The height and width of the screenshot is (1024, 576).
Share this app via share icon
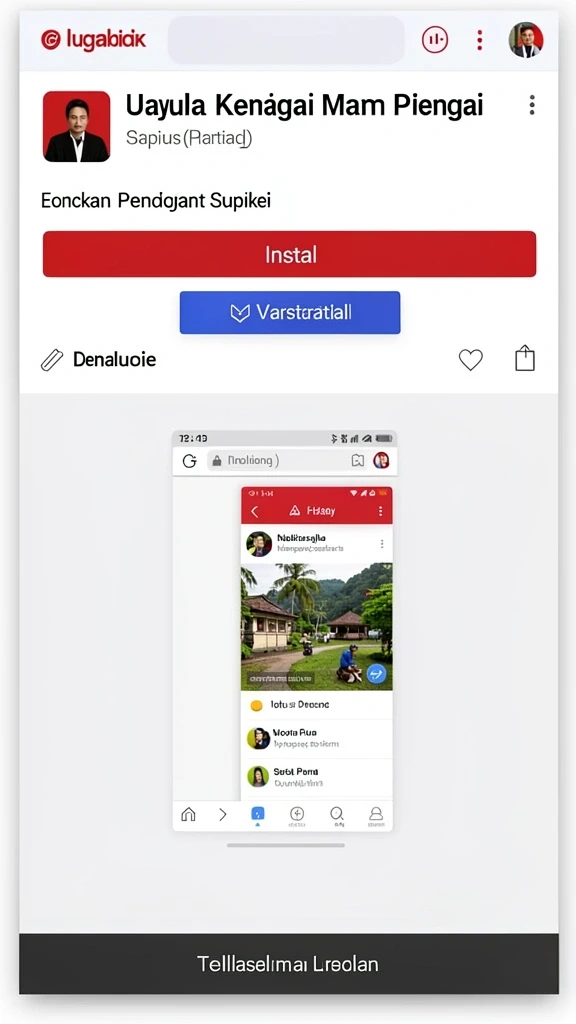click(x=525, y=359)
